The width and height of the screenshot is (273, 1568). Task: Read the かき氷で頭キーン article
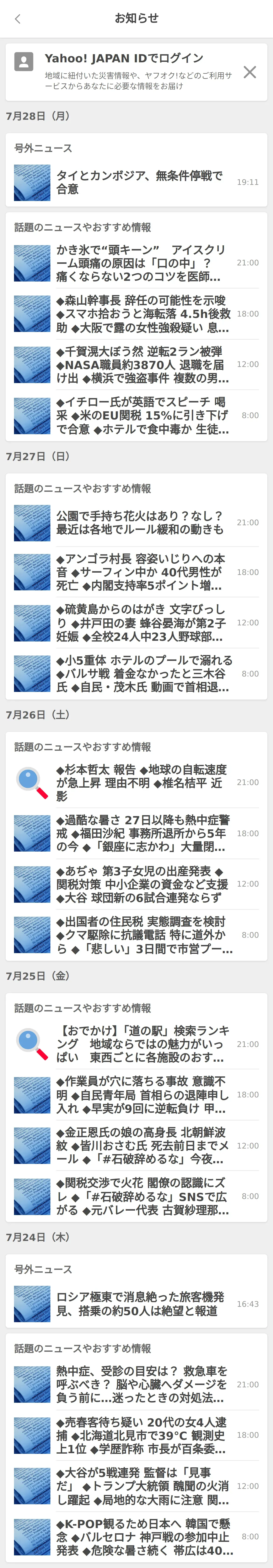click(x=140, y=263)
